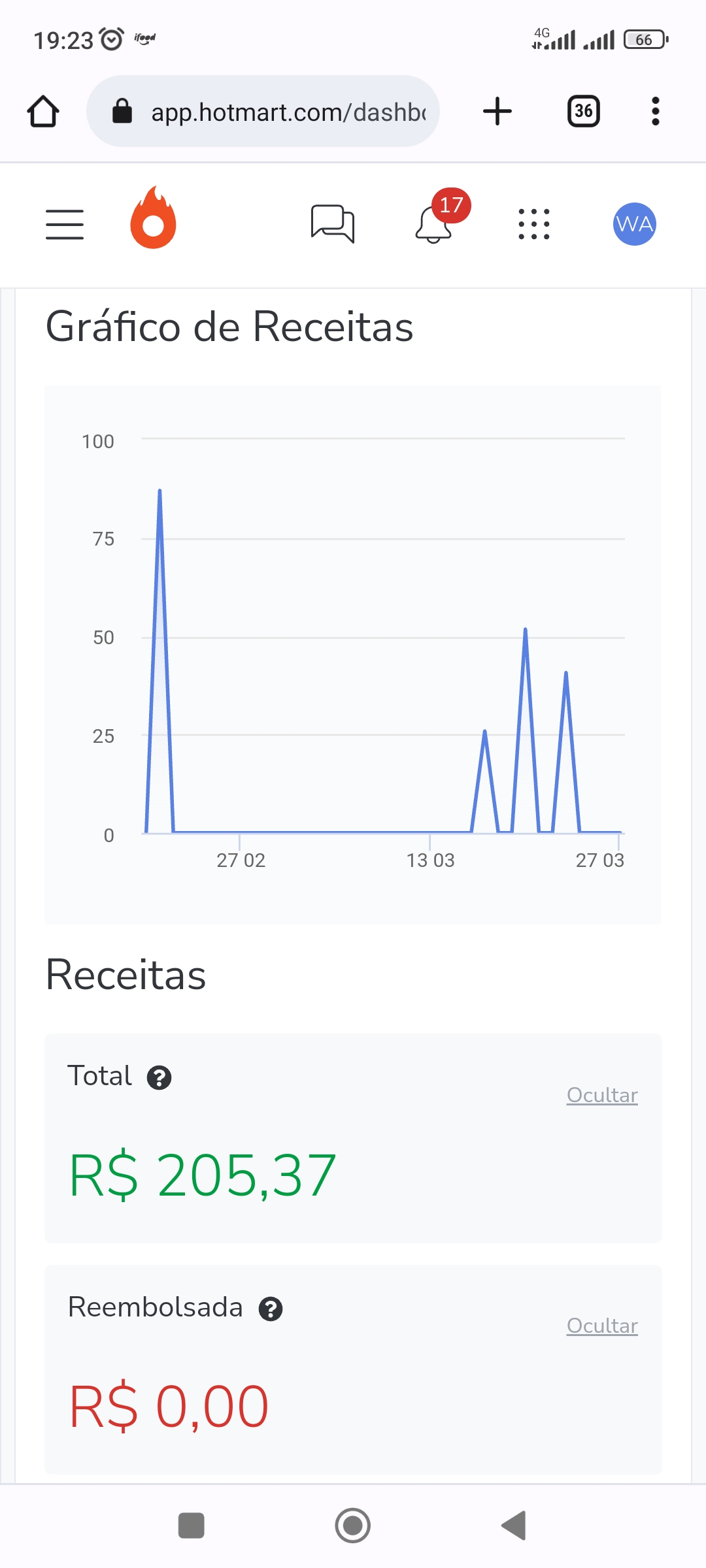Screen dimensions: 706x1568
Task: Open the browser overflow menu
Action: tap(656, 111)
